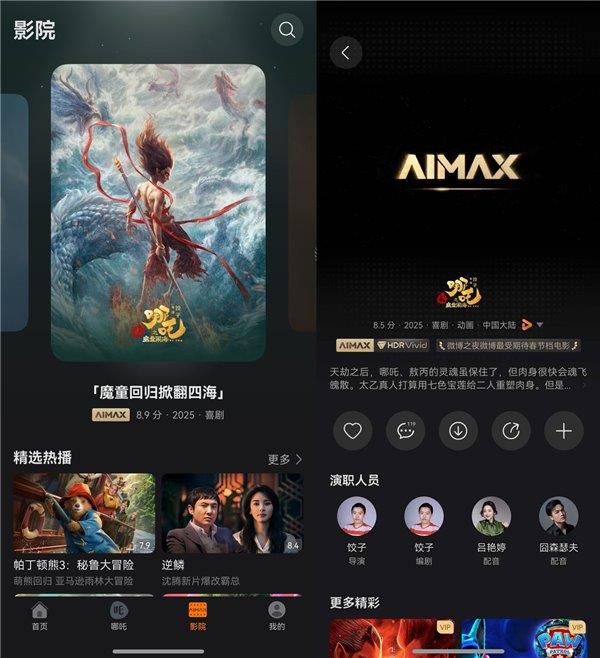Share this movie
Viewport: 600px width, 658px height.
click(511, 431)
